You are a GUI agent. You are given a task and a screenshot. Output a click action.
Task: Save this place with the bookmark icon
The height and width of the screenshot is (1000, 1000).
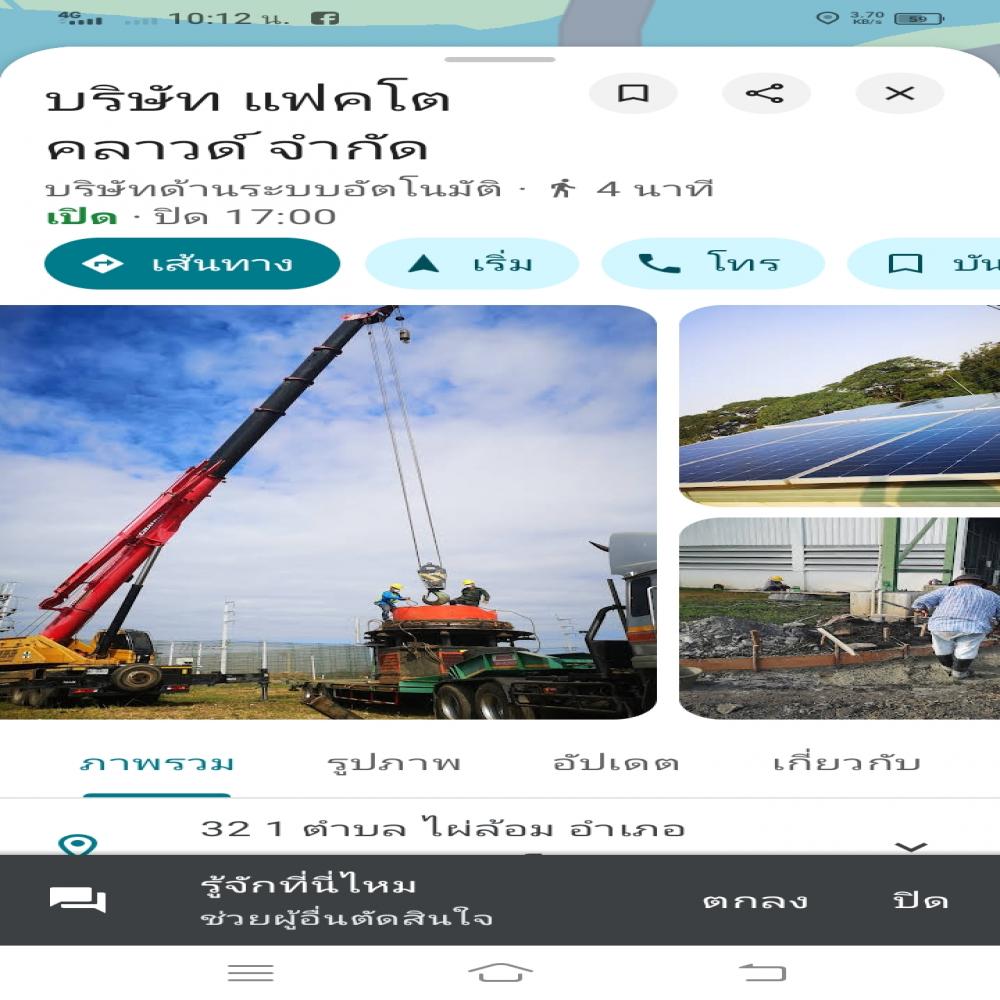coord(633,94)
